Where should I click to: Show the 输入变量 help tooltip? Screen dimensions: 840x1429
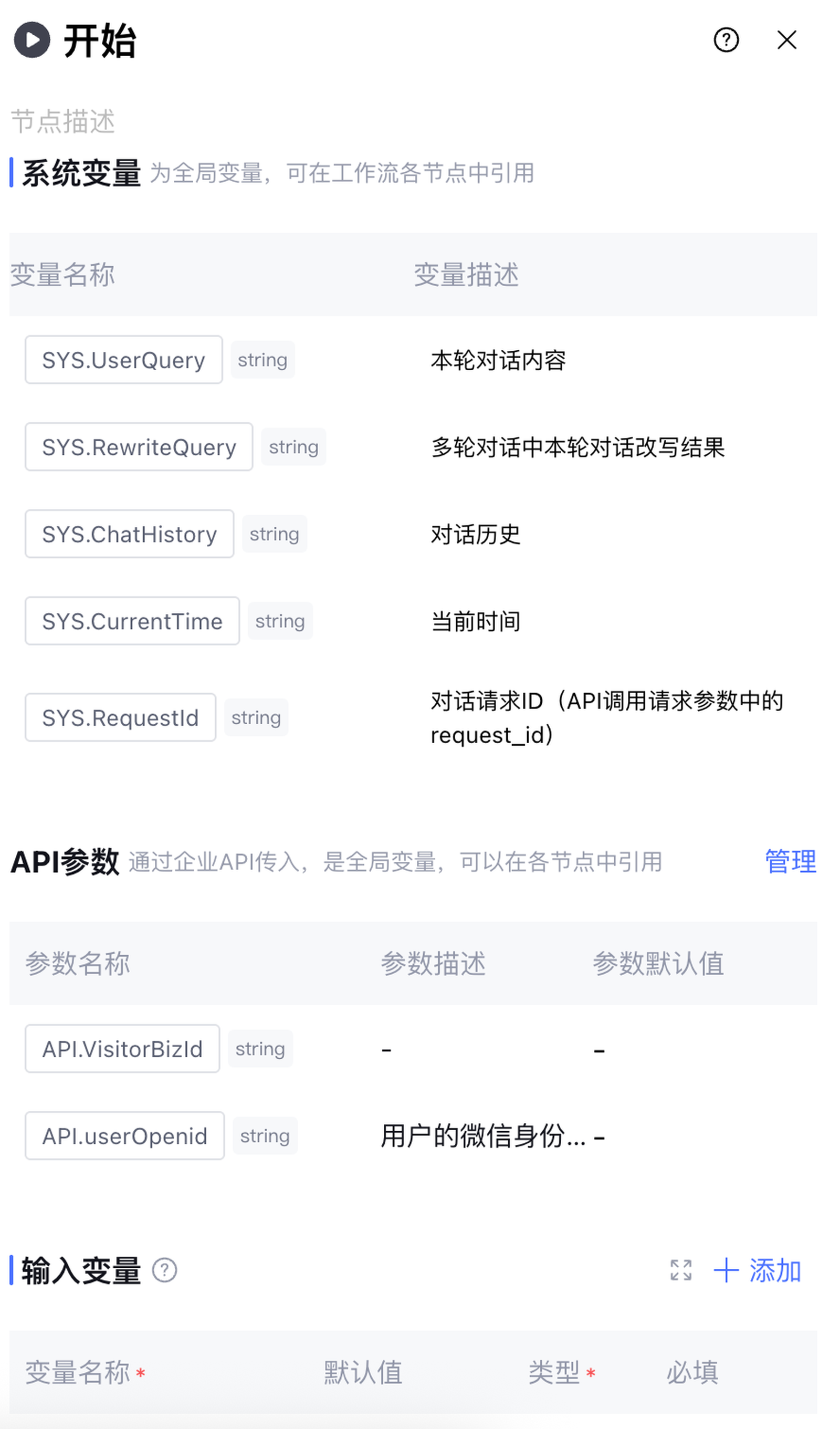coord(165,1270)
